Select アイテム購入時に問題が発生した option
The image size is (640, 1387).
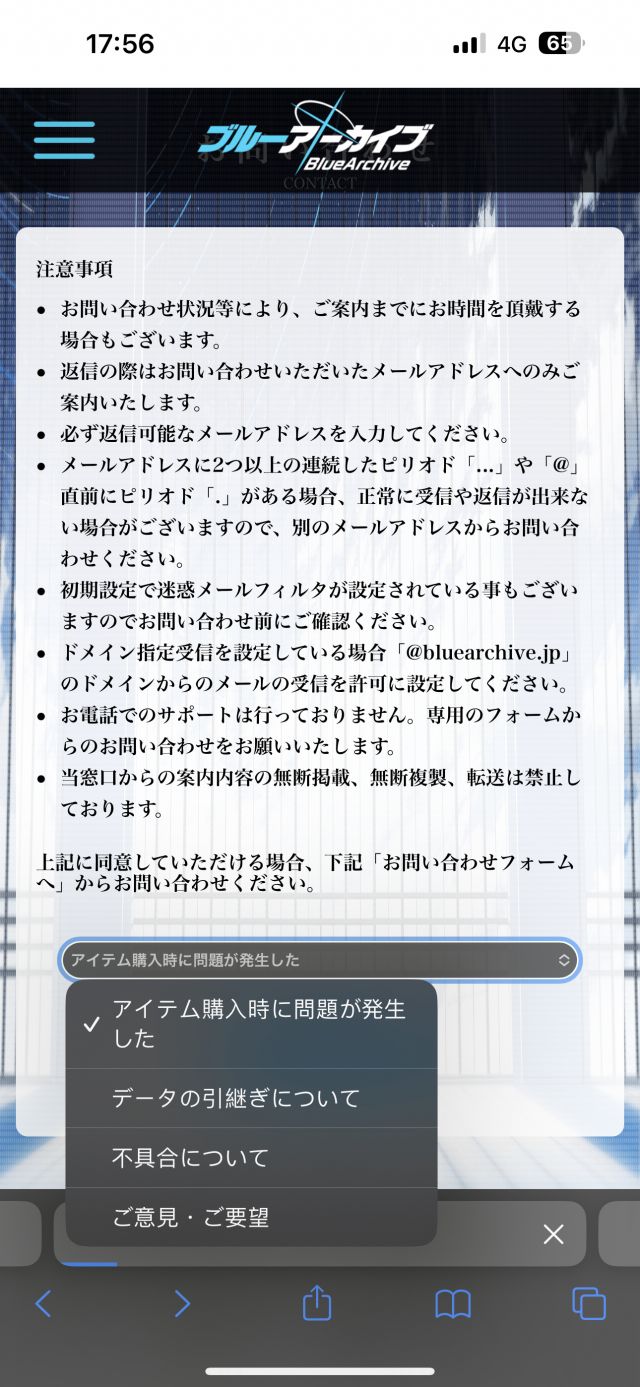click(x=251, y=1024)
